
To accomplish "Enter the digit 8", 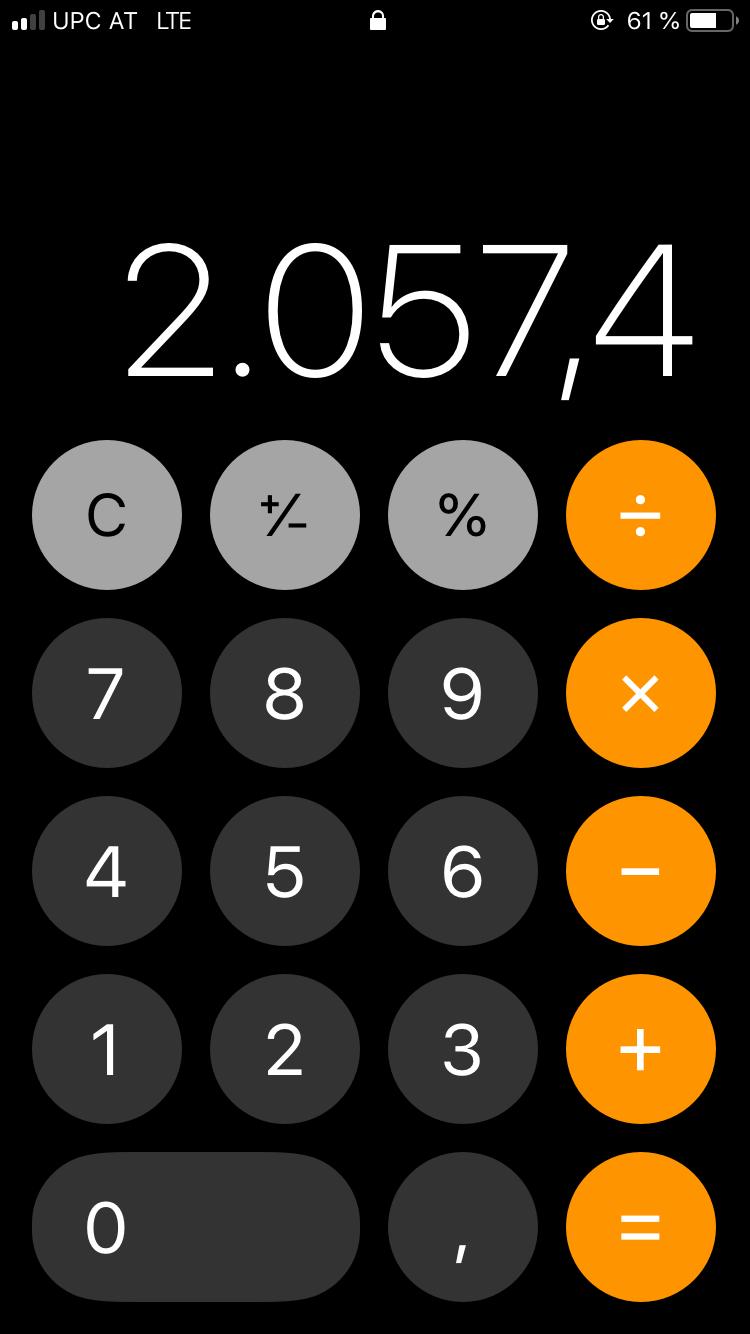I will pyautogui.click(x=285, y=693).
